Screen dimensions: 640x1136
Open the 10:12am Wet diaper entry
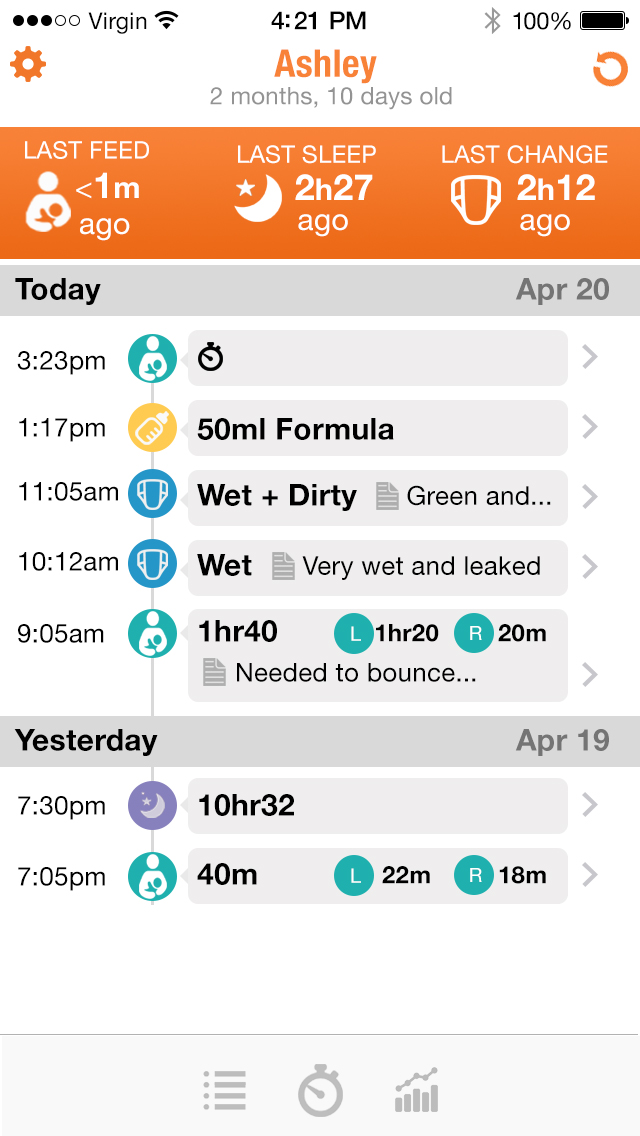(377, 567)
